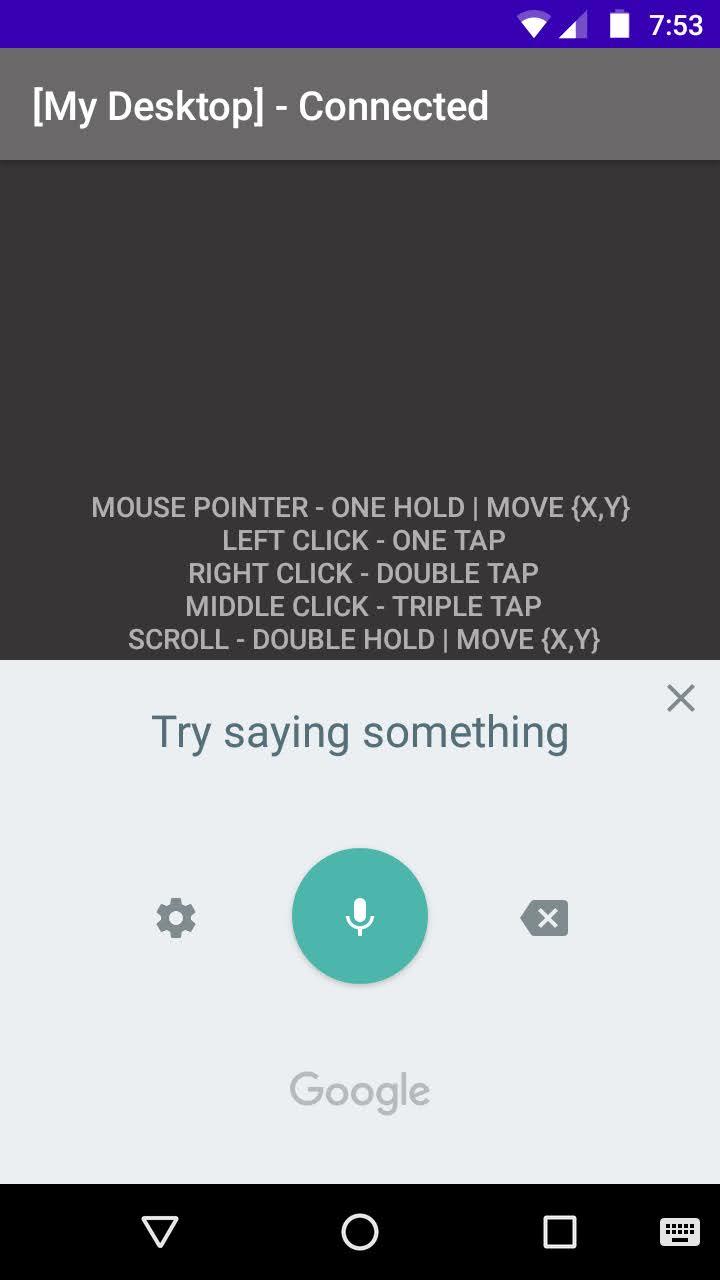Viewport: 720px width, 1280px height.
Task: Tap the backspace delete icon
Action: click(x=544, y=918)
